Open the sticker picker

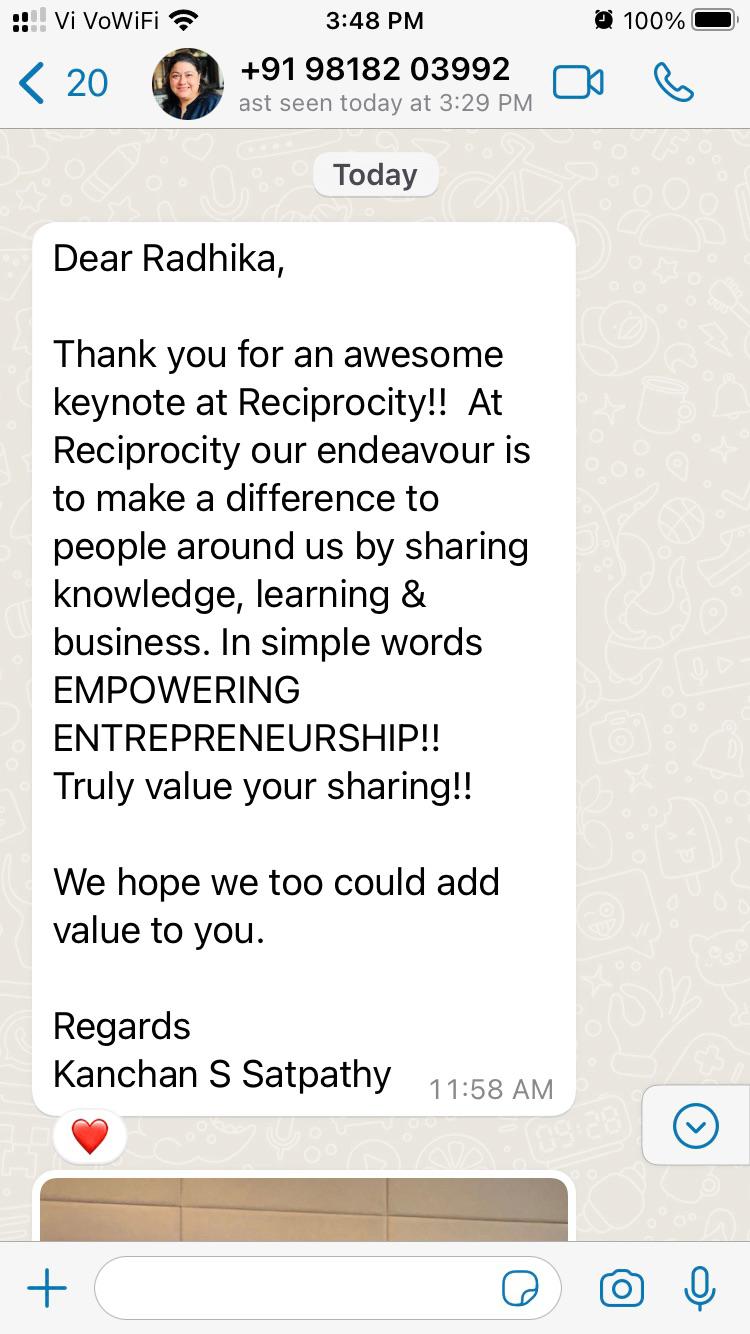tap(520, 1289)
